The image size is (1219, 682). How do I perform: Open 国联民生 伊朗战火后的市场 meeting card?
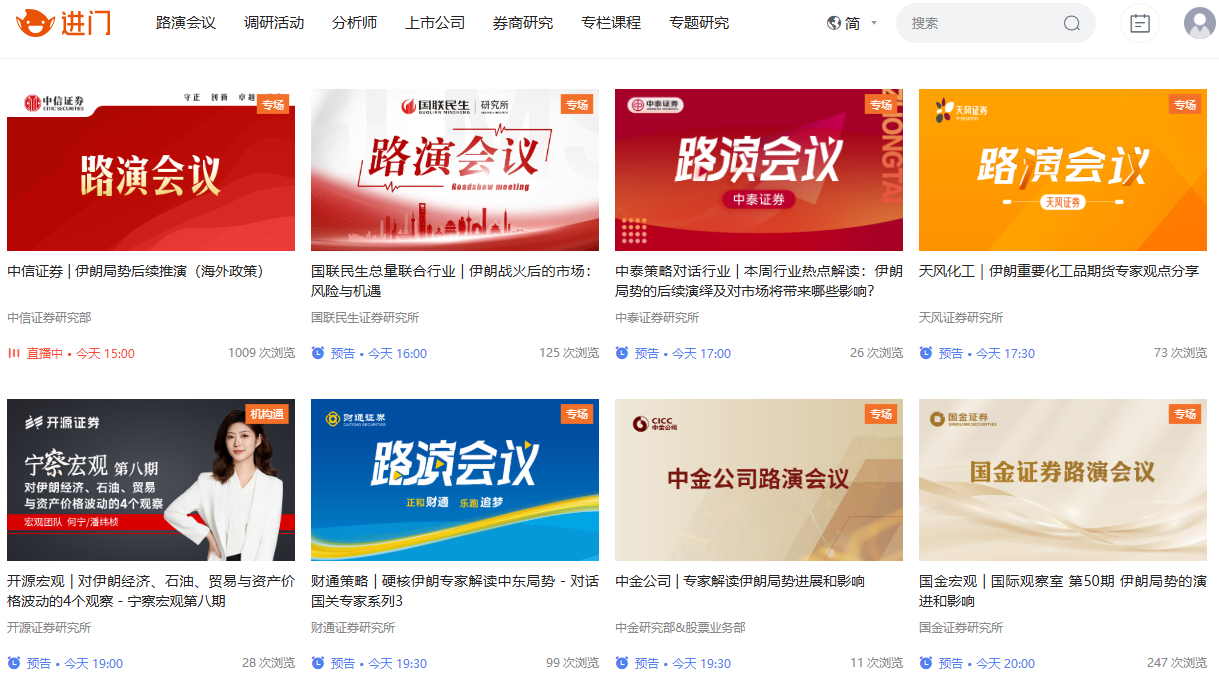(x=455, y=170)
